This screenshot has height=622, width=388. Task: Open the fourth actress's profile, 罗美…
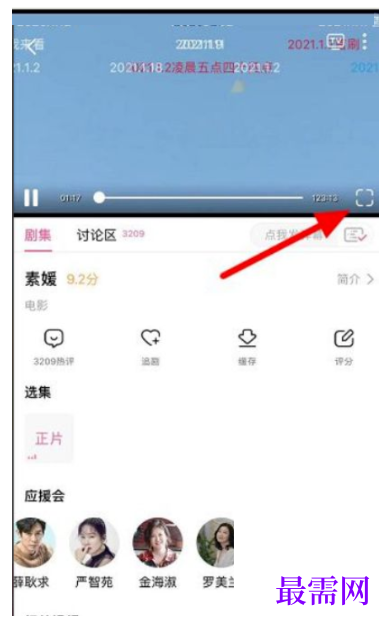click(216, 553)
